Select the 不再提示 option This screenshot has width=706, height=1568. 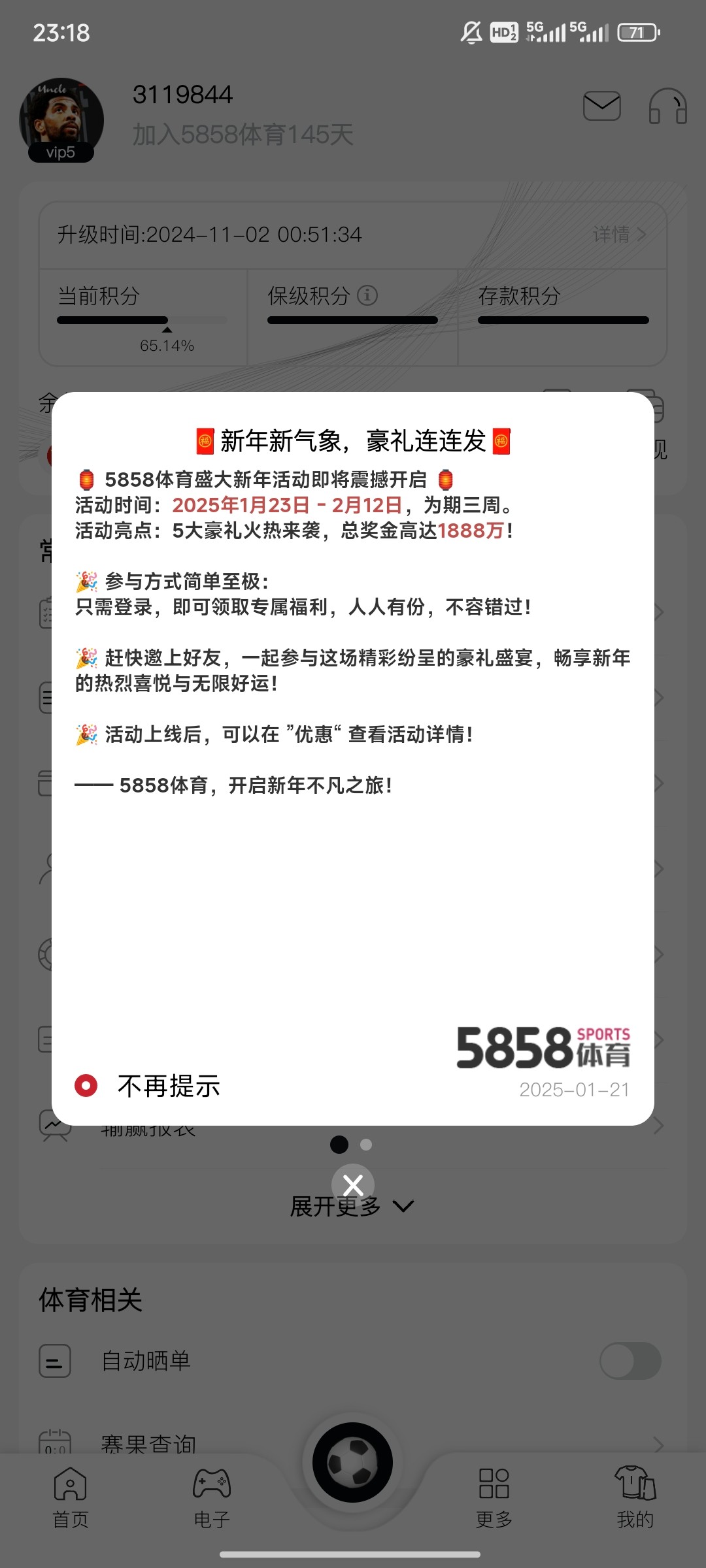[148, 1086]
